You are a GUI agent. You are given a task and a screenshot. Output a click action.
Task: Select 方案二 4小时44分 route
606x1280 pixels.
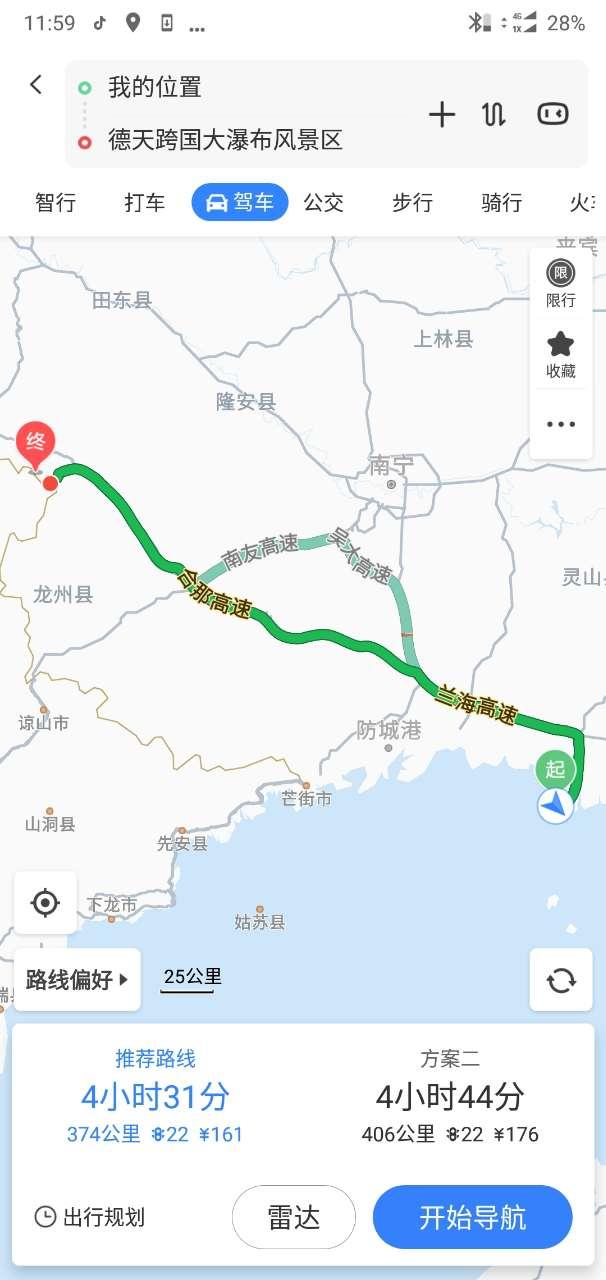pyautogui.click(x=450, y=1097)
